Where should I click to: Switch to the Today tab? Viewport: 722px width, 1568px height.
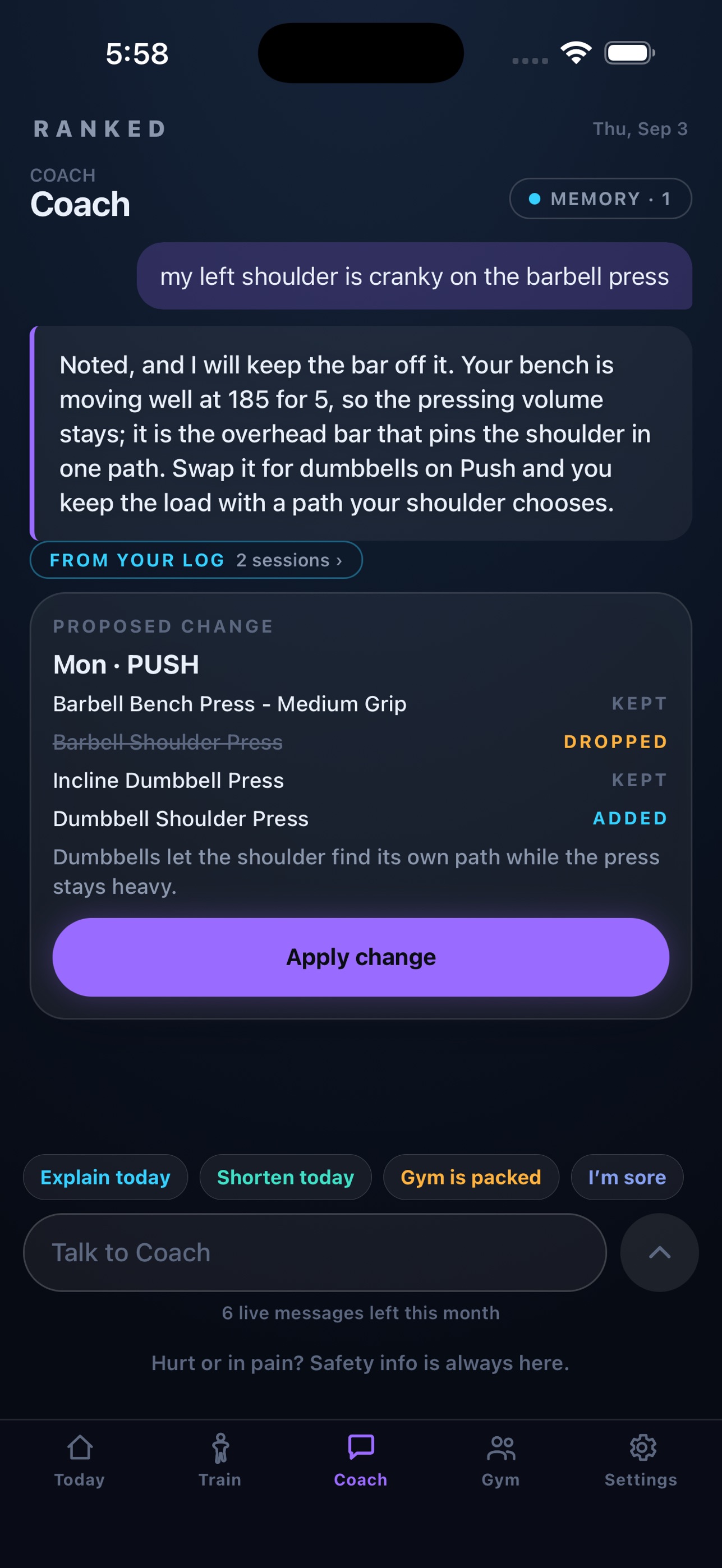coord(79,1461)
